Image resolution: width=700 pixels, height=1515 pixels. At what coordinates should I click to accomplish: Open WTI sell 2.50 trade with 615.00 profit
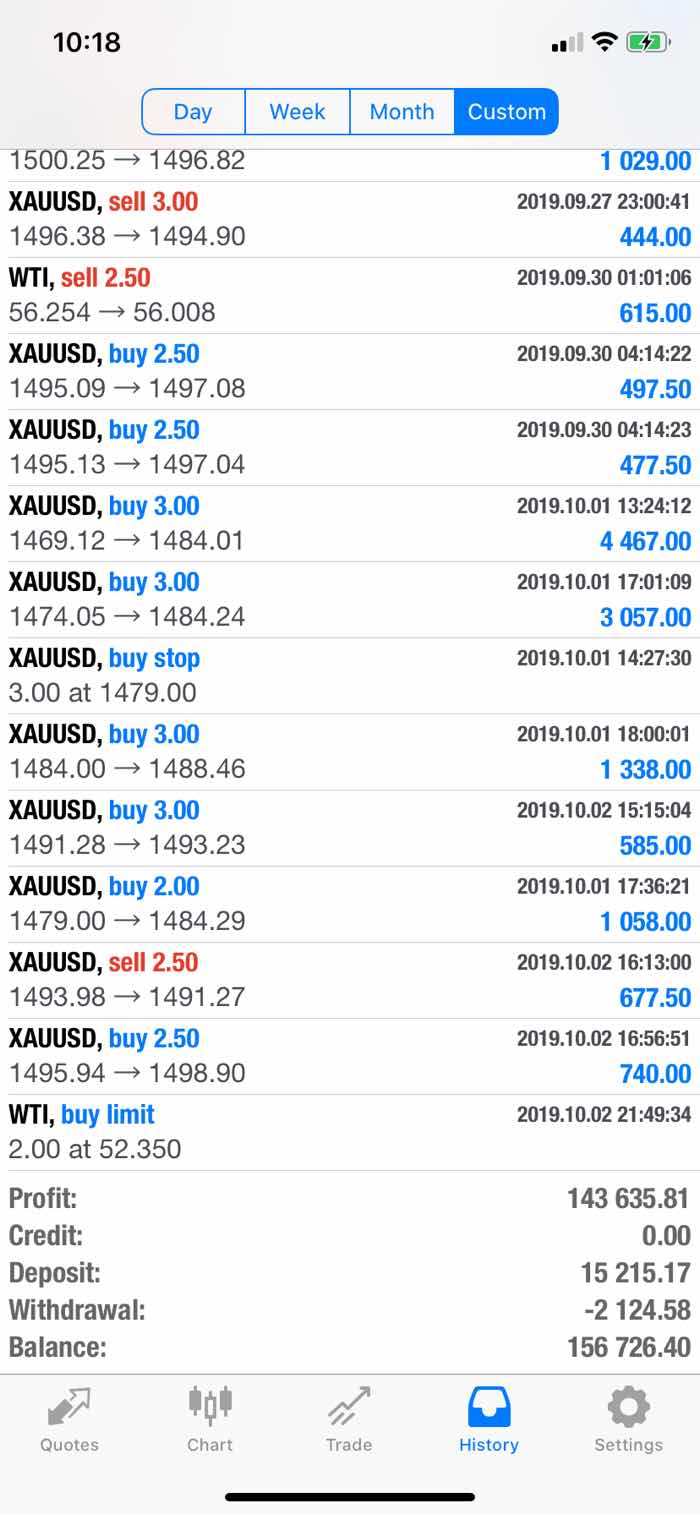350,296
